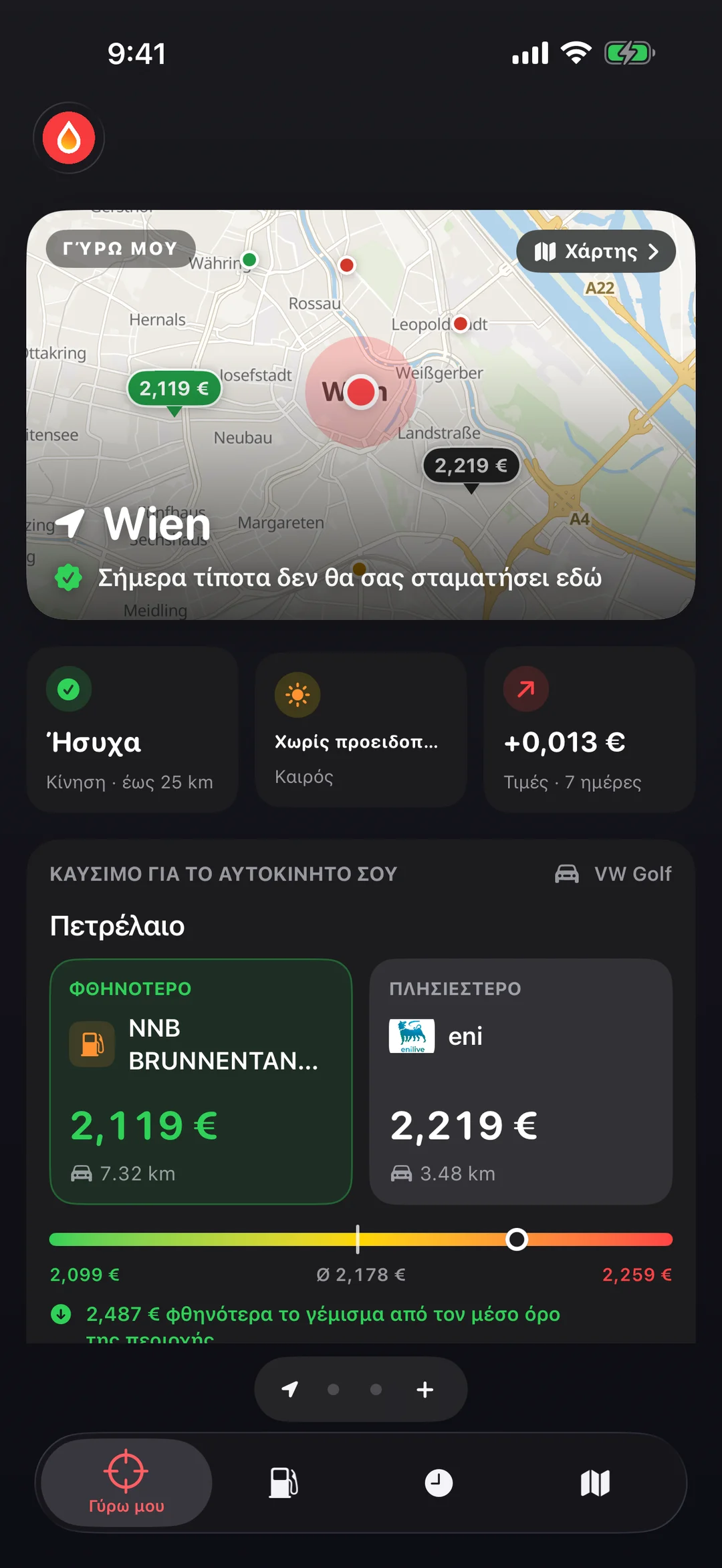This screenshot has height=1568, width=722.
Task: Switch to the clock history tab
Action: pyautogui.click(x=439, y=1482)
